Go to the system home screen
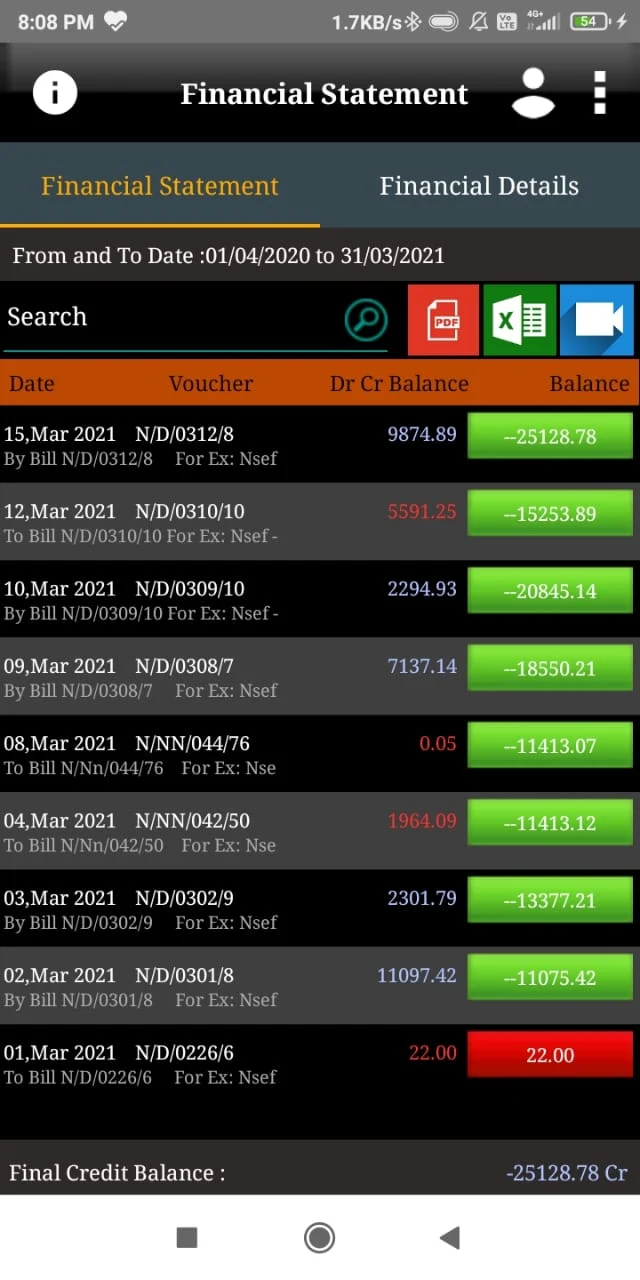 319,1238
